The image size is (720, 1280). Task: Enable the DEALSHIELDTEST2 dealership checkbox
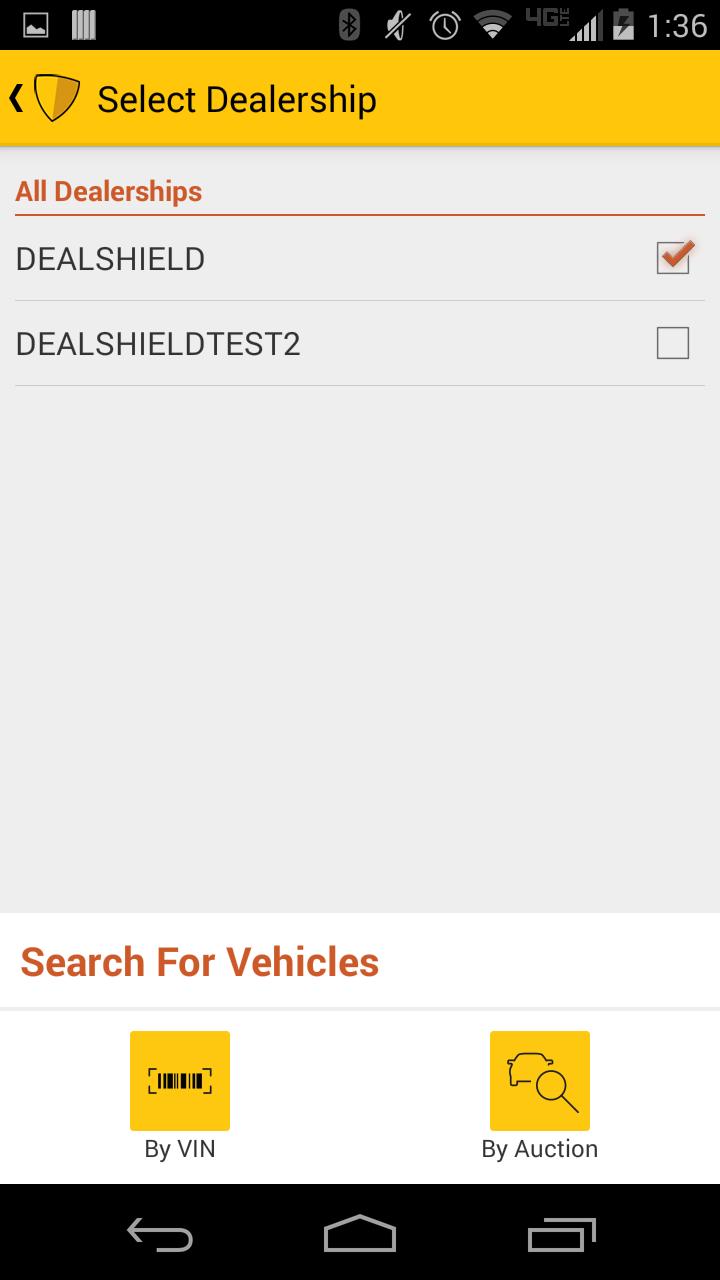(674, 343)
